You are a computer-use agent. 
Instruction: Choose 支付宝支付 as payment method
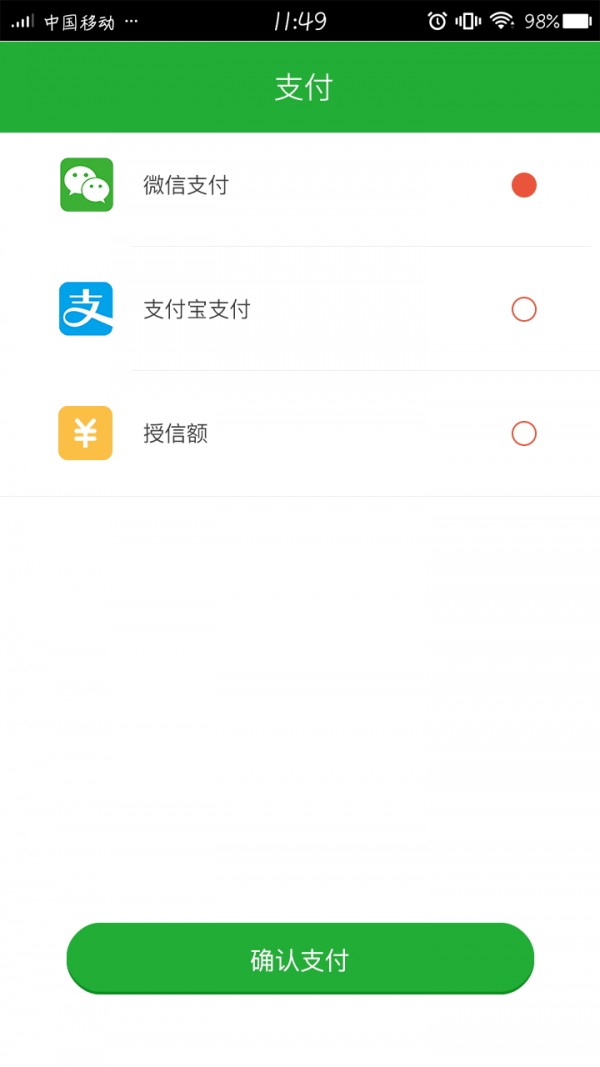coord(524,309)
